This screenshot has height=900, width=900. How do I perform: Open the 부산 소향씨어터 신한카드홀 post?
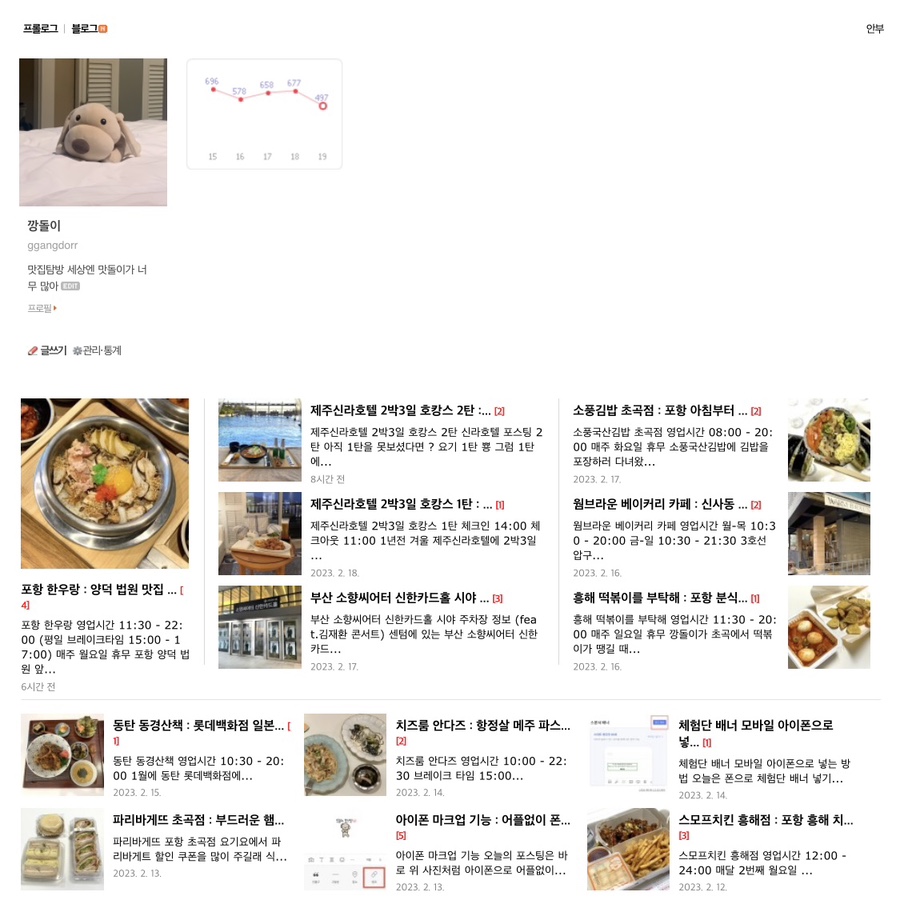(x=400, y=598)
